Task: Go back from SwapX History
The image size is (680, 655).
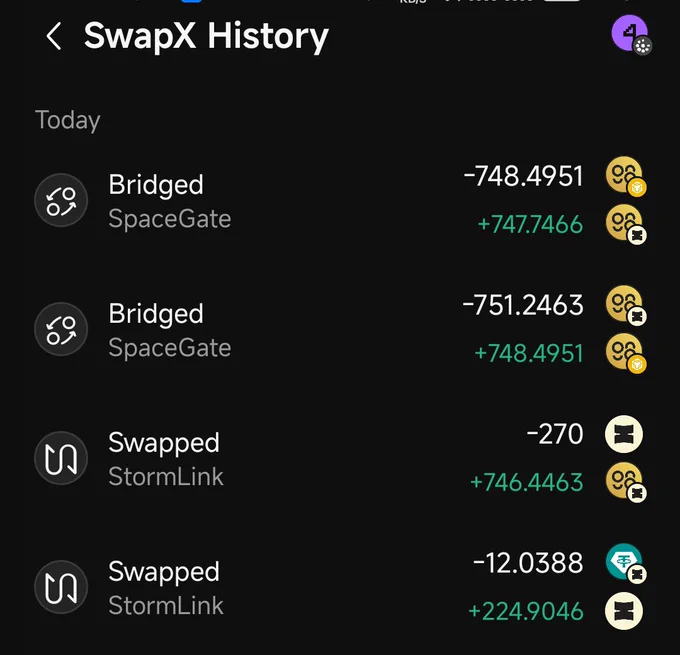Action: [x=54, y=36]
